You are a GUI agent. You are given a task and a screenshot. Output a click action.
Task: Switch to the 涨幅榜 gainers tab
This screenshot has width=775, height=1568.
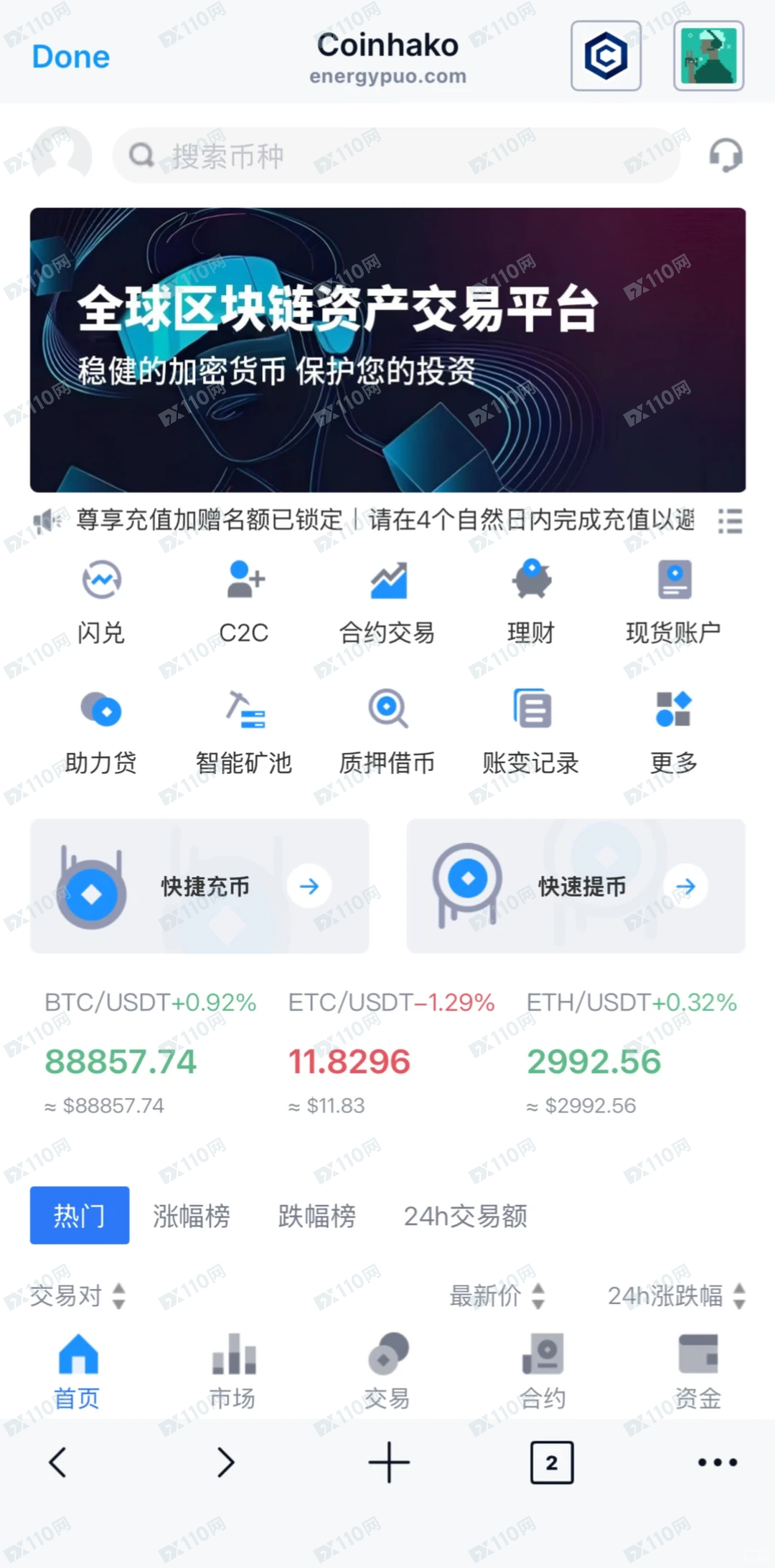(x=192, y=1216)
